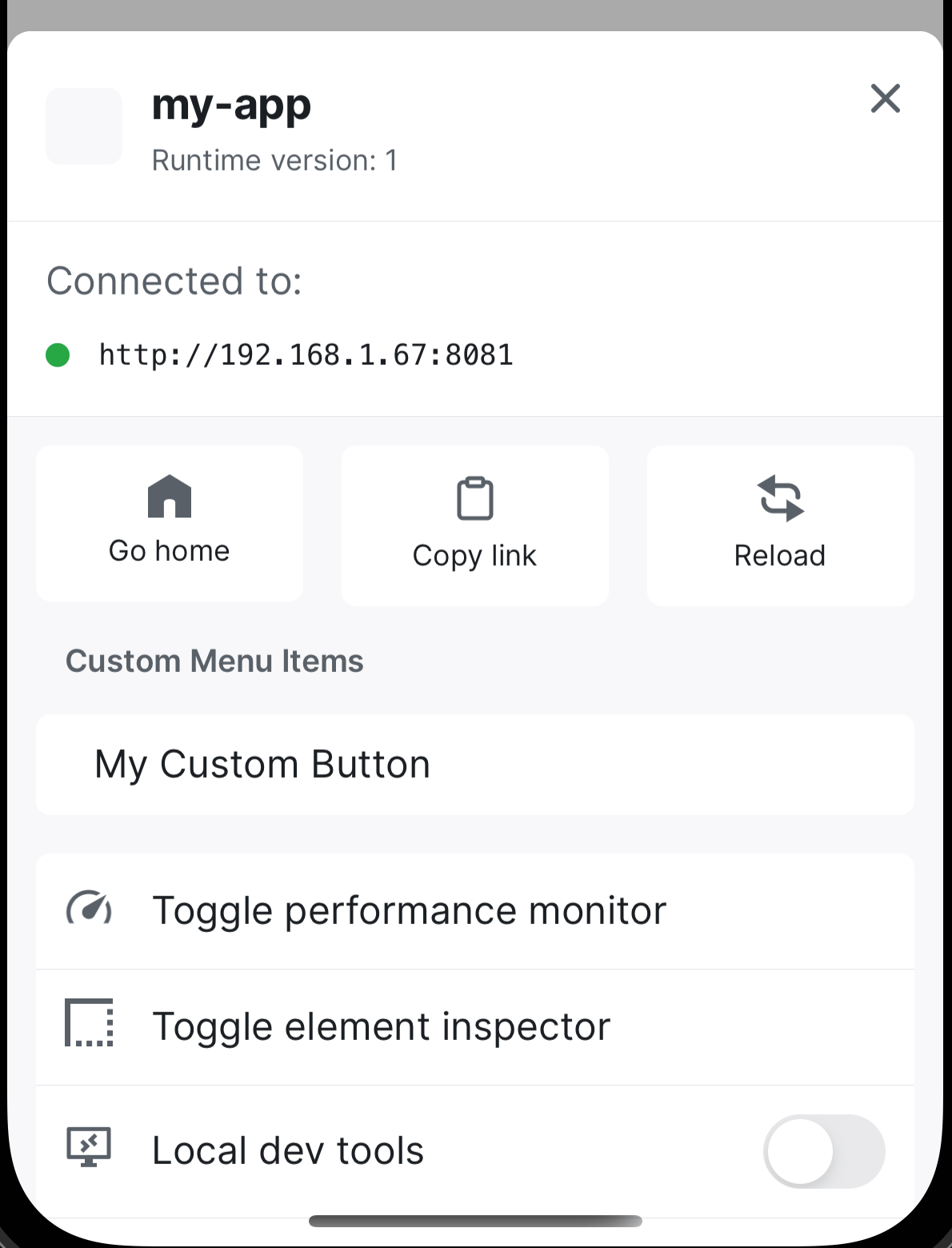
Task: Click the my-app title text
Action: coord(231,105)
